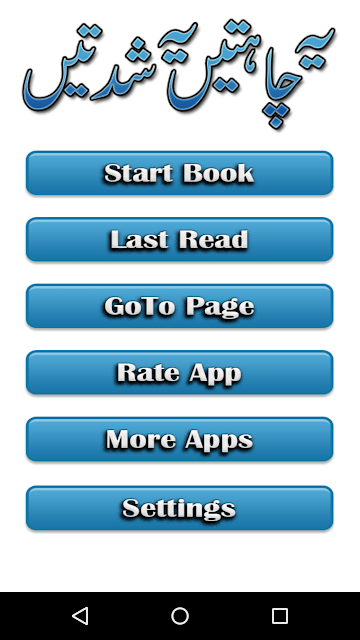
Task: Go to the home screen
Action: click(x=180, y=616)
